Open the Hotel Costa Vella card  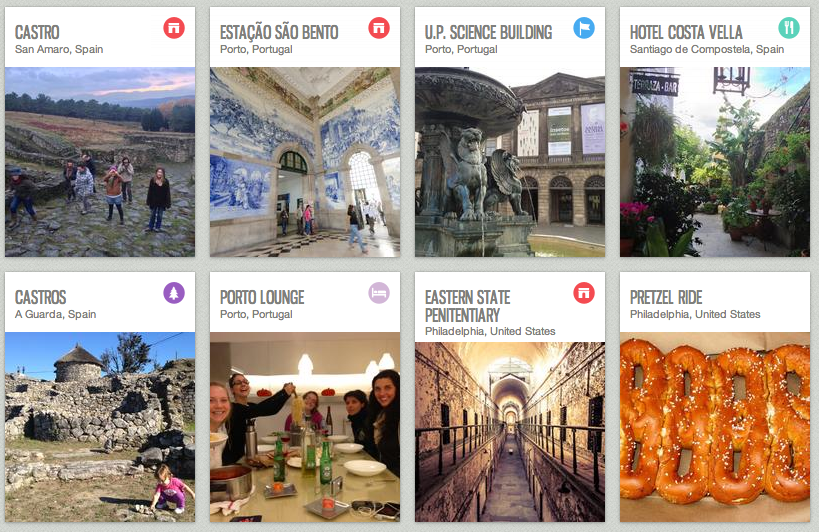[x=714, y=160]
